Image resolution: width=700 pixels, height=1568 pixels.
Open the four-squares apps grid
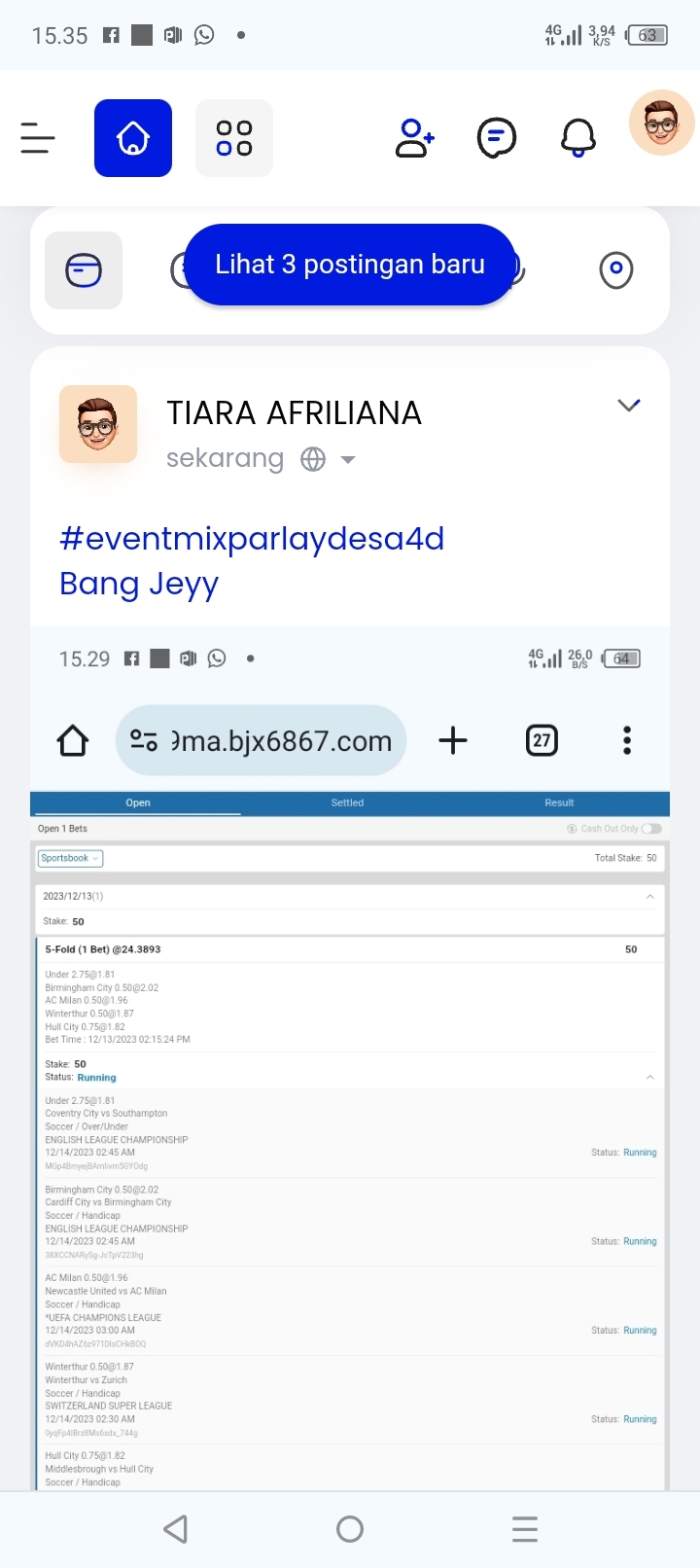click(x=234, y=138)
